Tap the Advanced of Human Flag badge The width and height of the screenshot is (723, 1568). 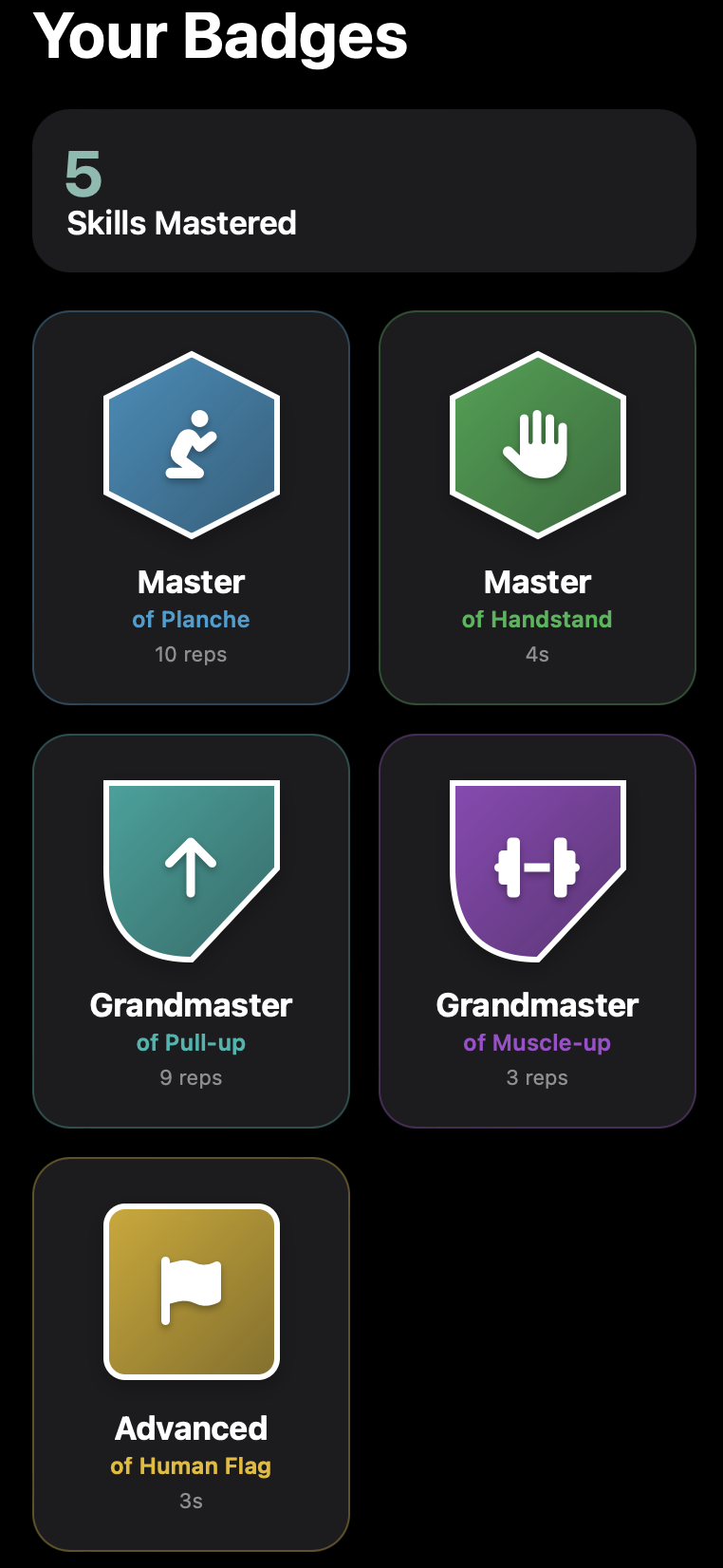(191, 1354)
